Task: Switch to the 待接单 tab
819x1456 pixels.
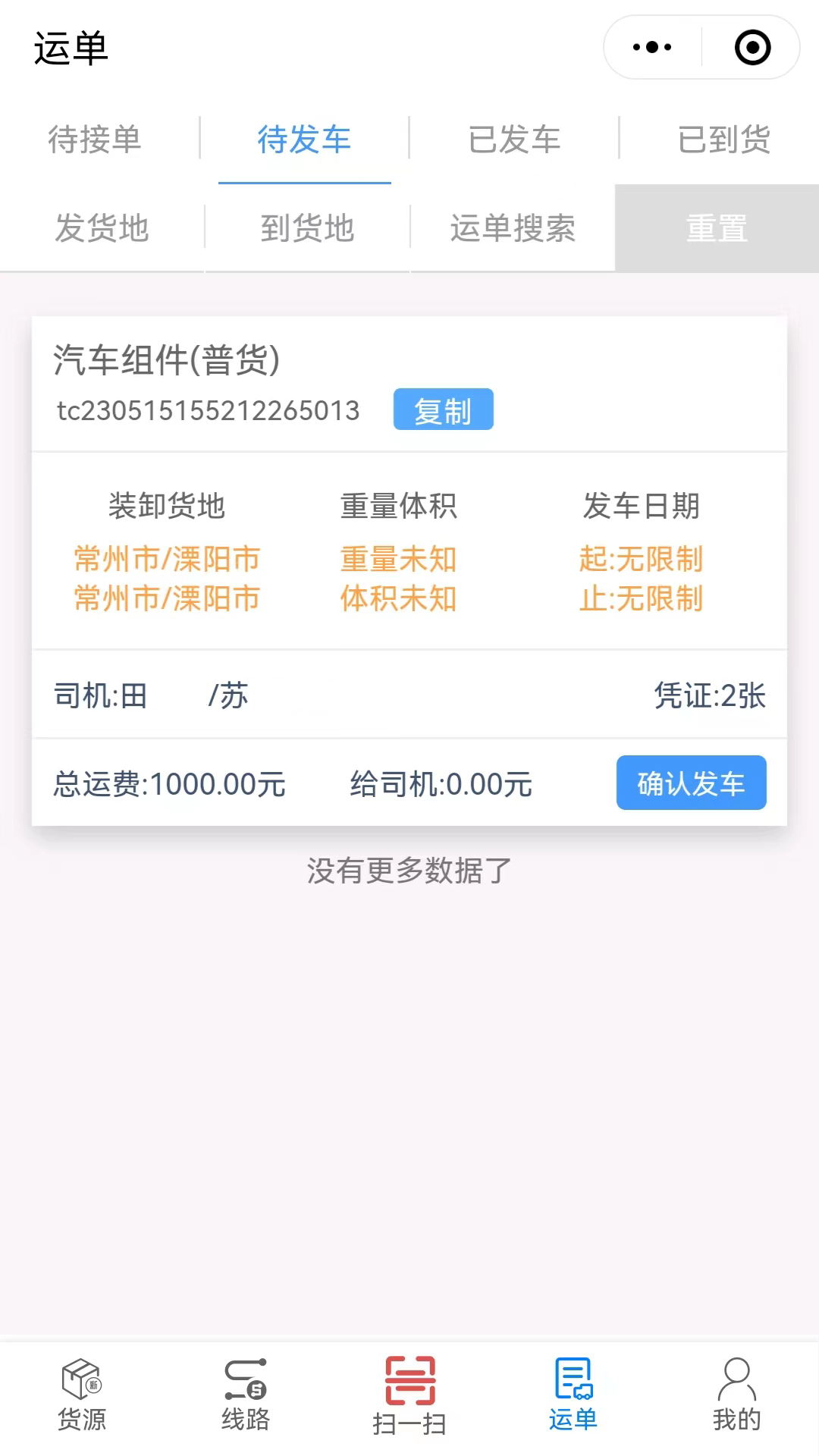Action: pyautogui.click(x=95, y=140)
